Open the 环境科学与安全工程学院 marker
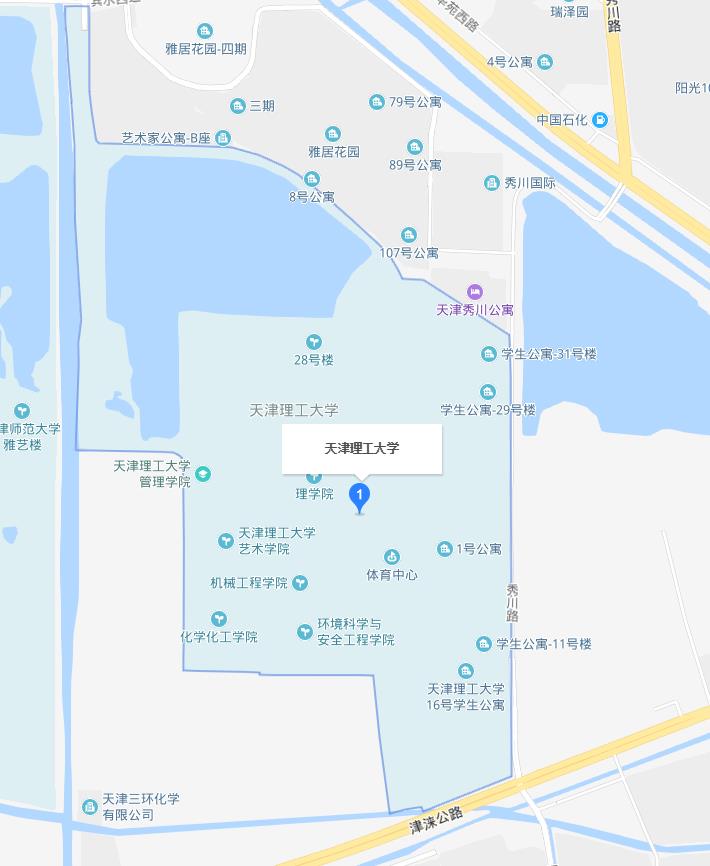710x866 pixels. (305, 632)
